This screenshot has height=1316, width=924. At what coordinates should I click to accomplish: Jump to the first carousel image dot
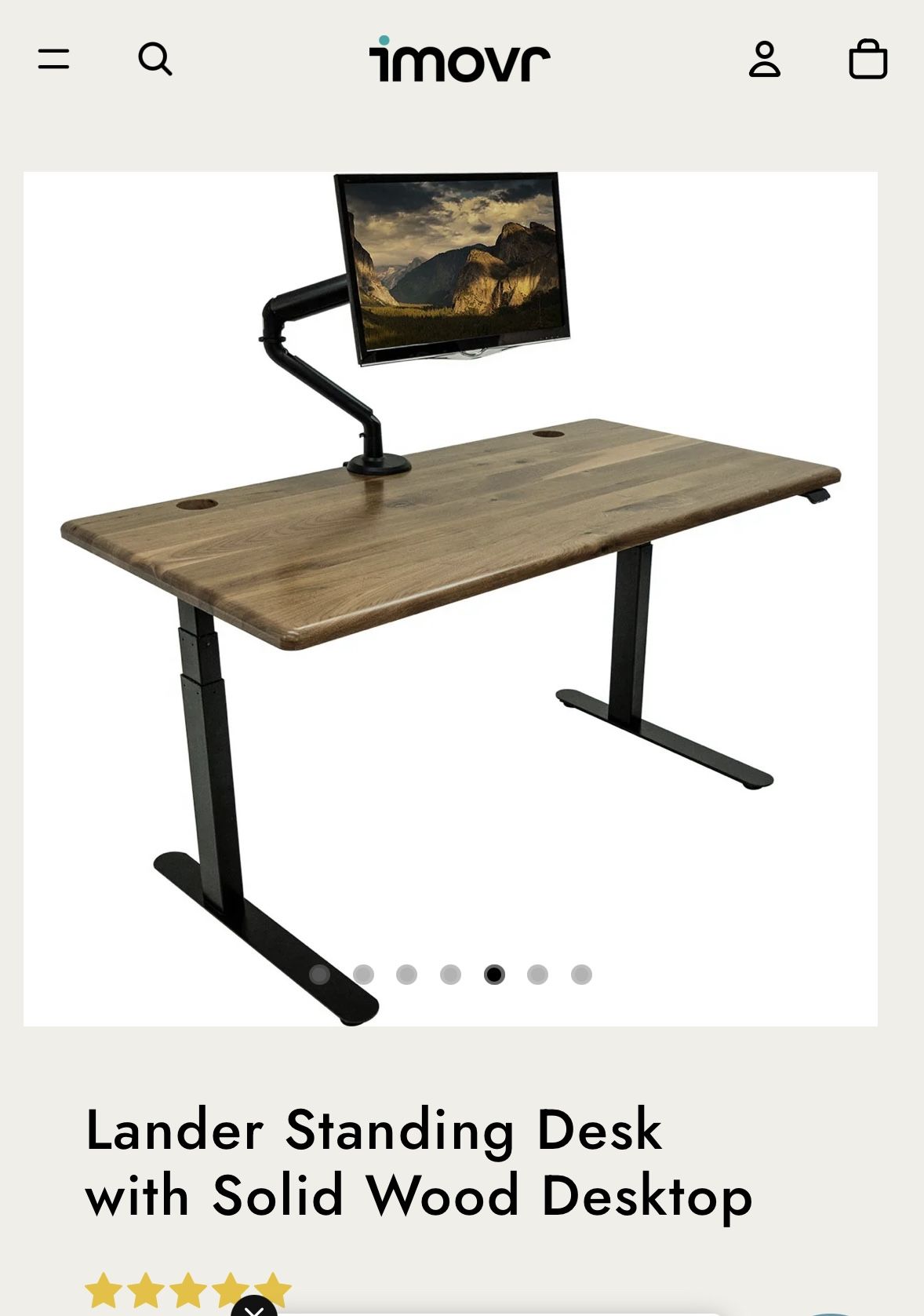pyautogui.click(x=319, y=975)
